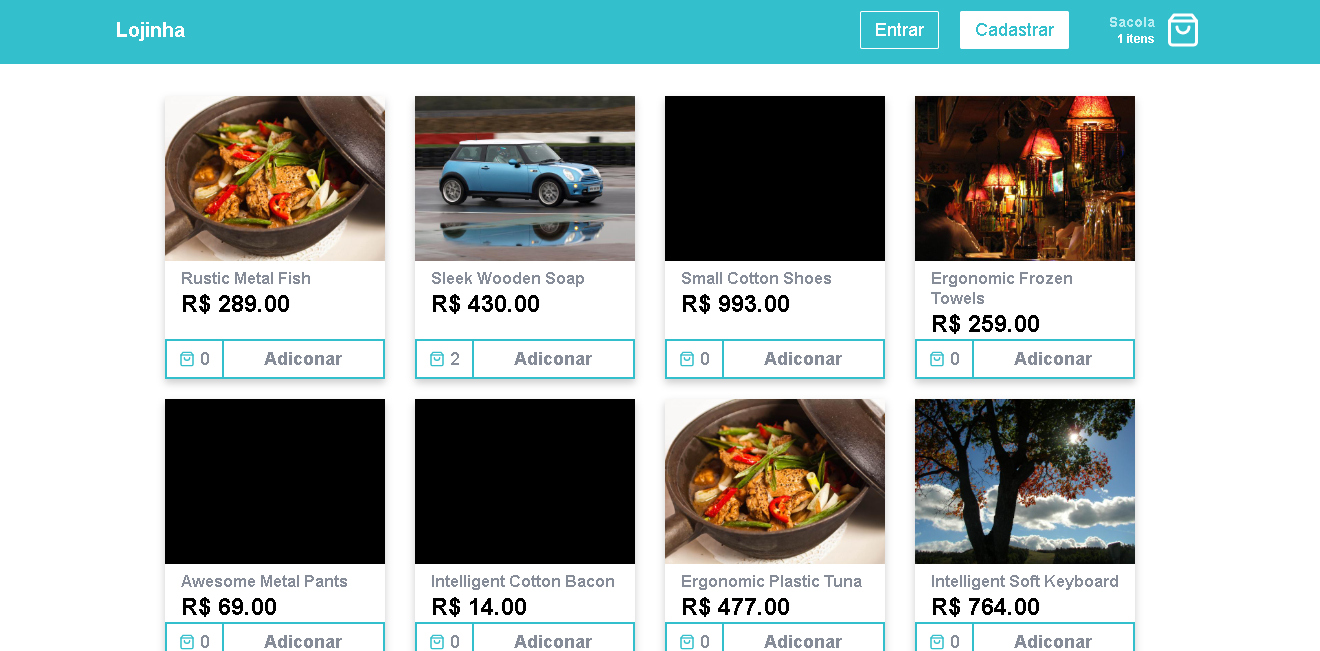Open the Cadastrar signup button
This screenshot has height=651, width=1320.
click(x=1014, y=30)
